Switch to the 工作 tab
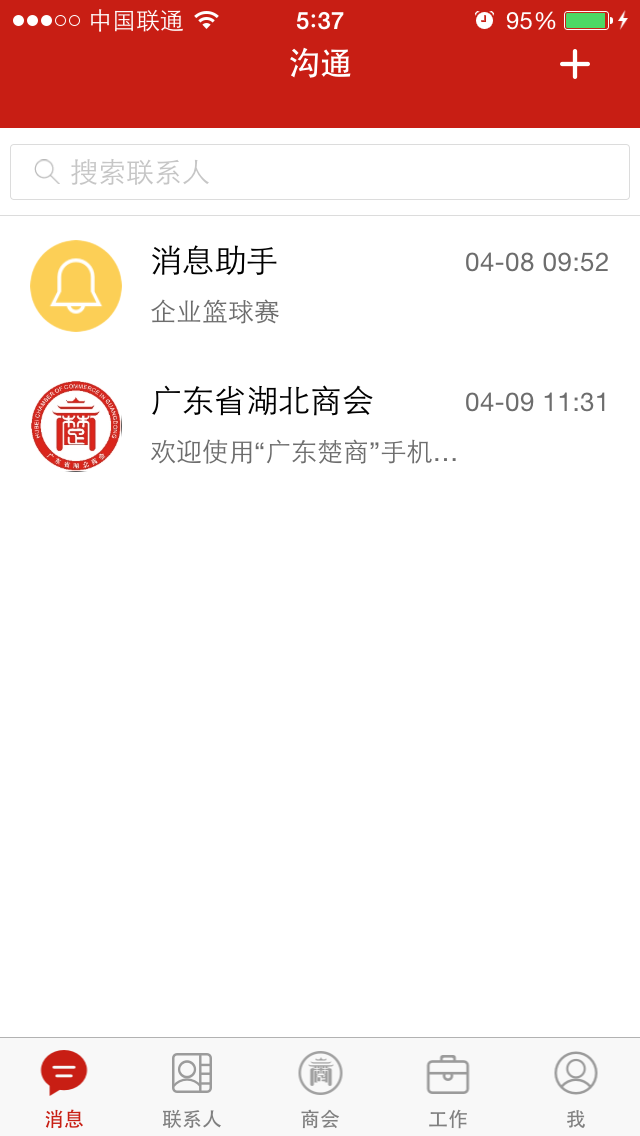 [448, 1087]
